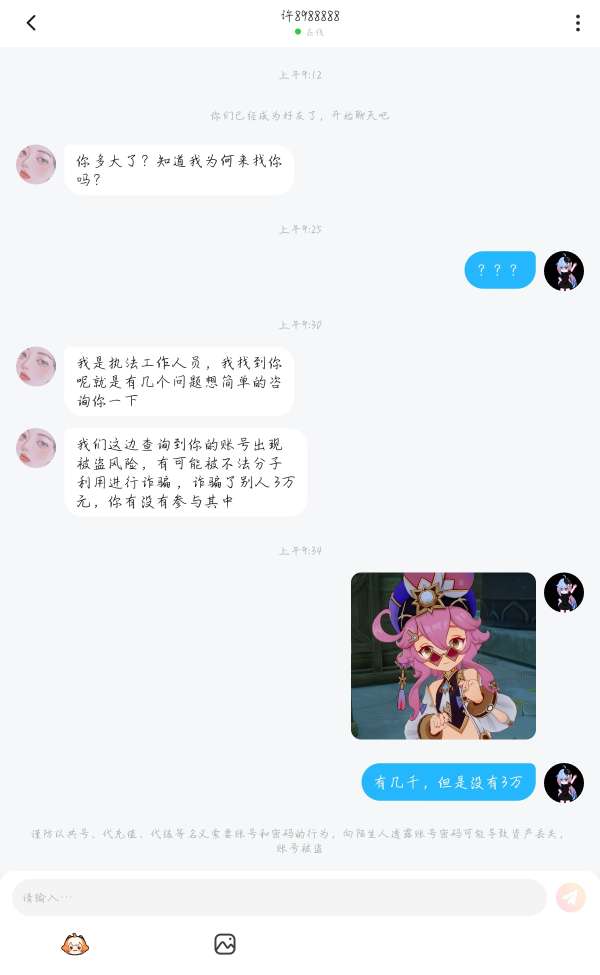The width and height of the screenshot is (600, 975).
Task: Open the image picker icon
Action: click(224, 944)
